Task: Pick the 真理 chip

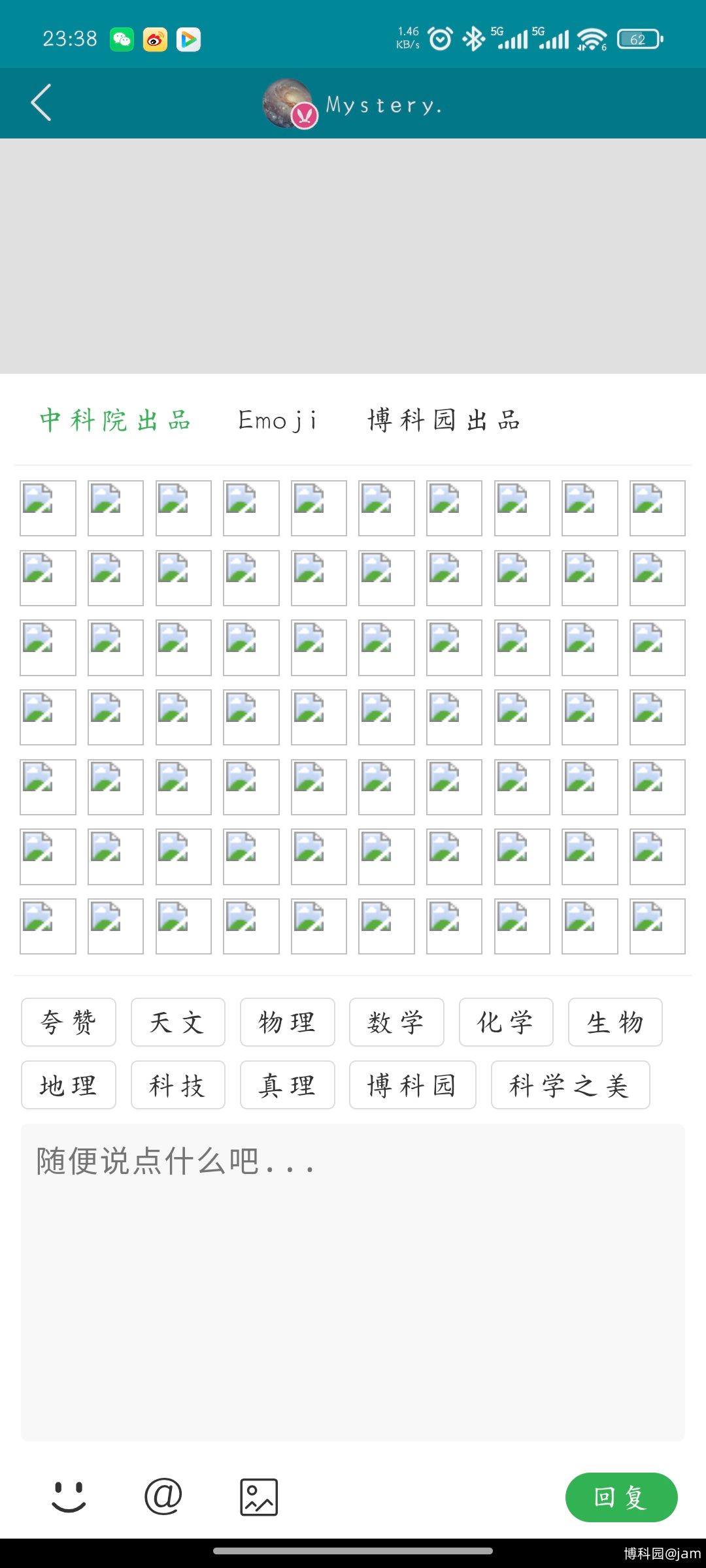Action: coord(288,1085)
